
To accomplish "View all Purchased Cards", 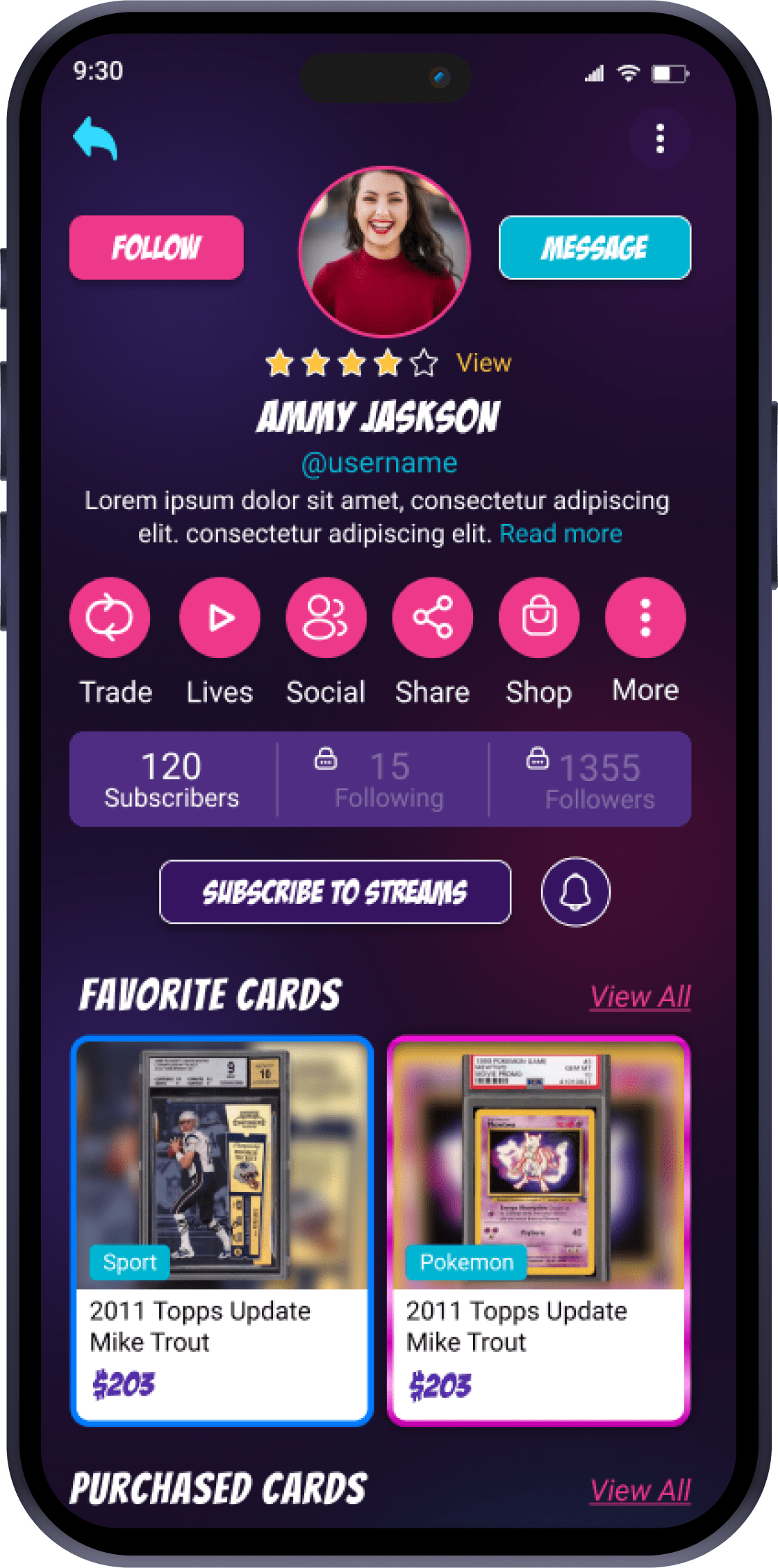I will pyautogui.click(x=640, y=1490).
